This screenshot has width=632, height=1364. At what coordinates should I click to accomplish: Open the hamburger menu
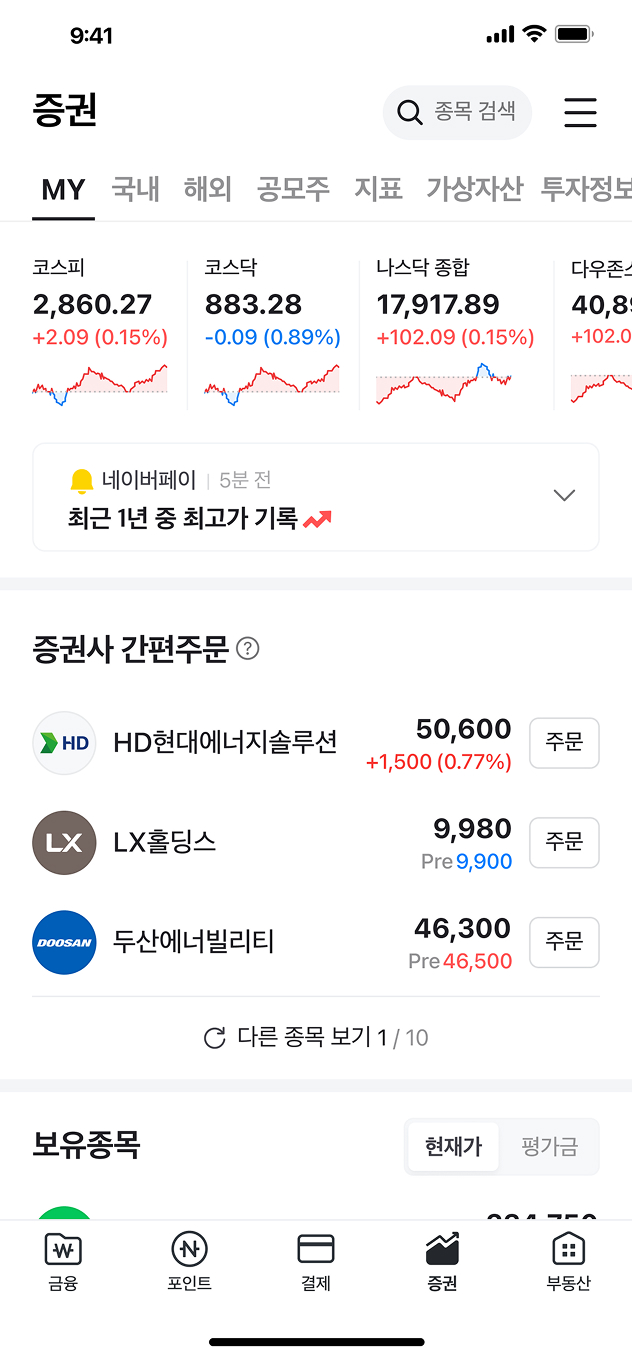(580, 112)
